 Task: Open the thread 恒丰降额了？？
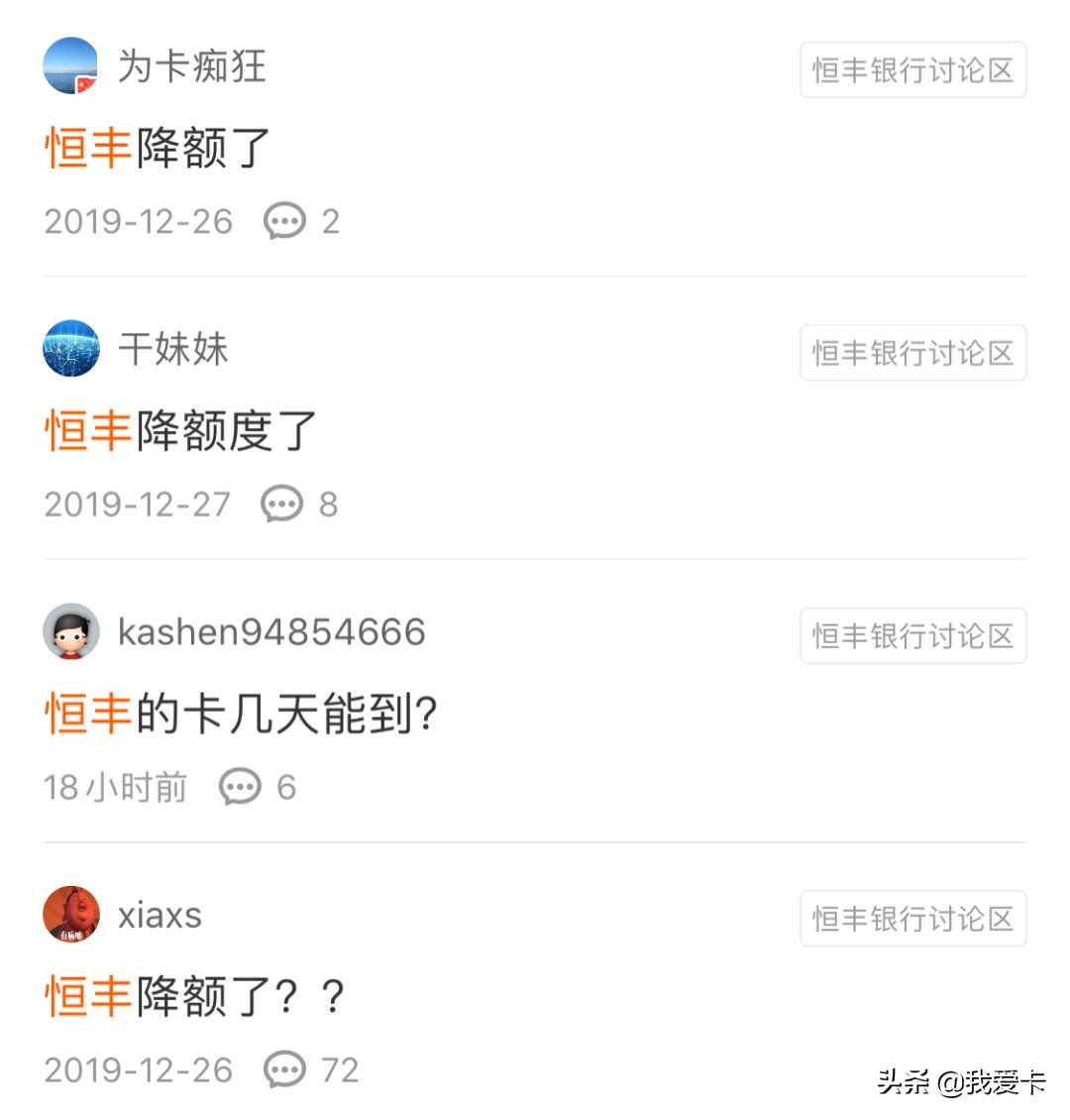[195, 996]
